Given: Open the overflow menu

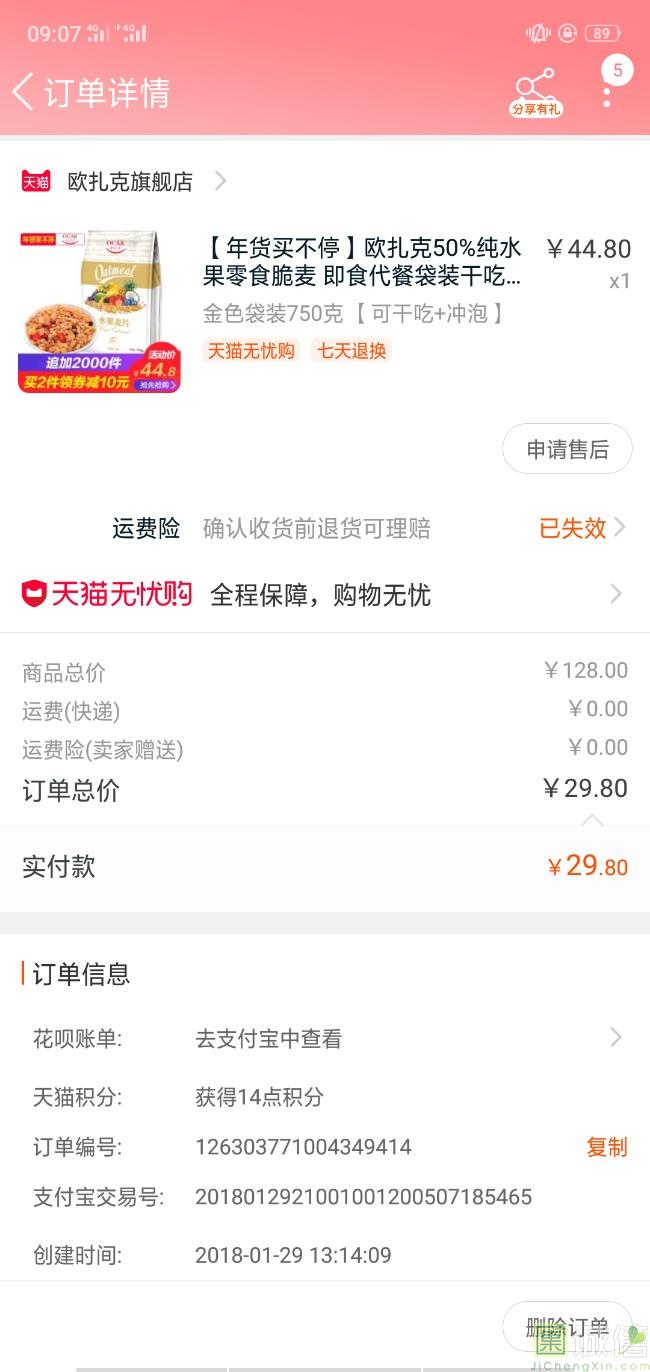Looking at the screenshot, I should click(x=607, y=92).
